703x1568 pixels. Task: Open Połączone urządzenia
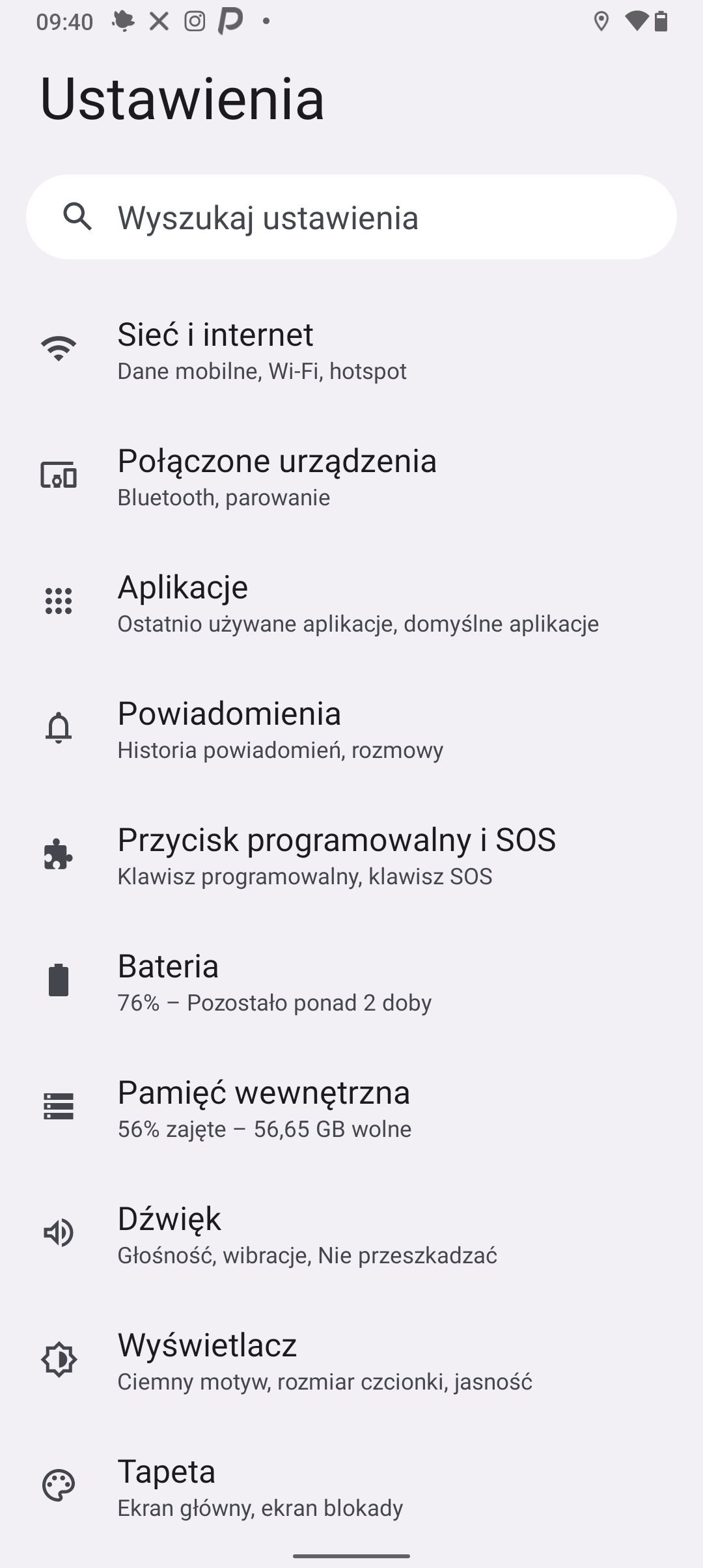tap(351, 477)
